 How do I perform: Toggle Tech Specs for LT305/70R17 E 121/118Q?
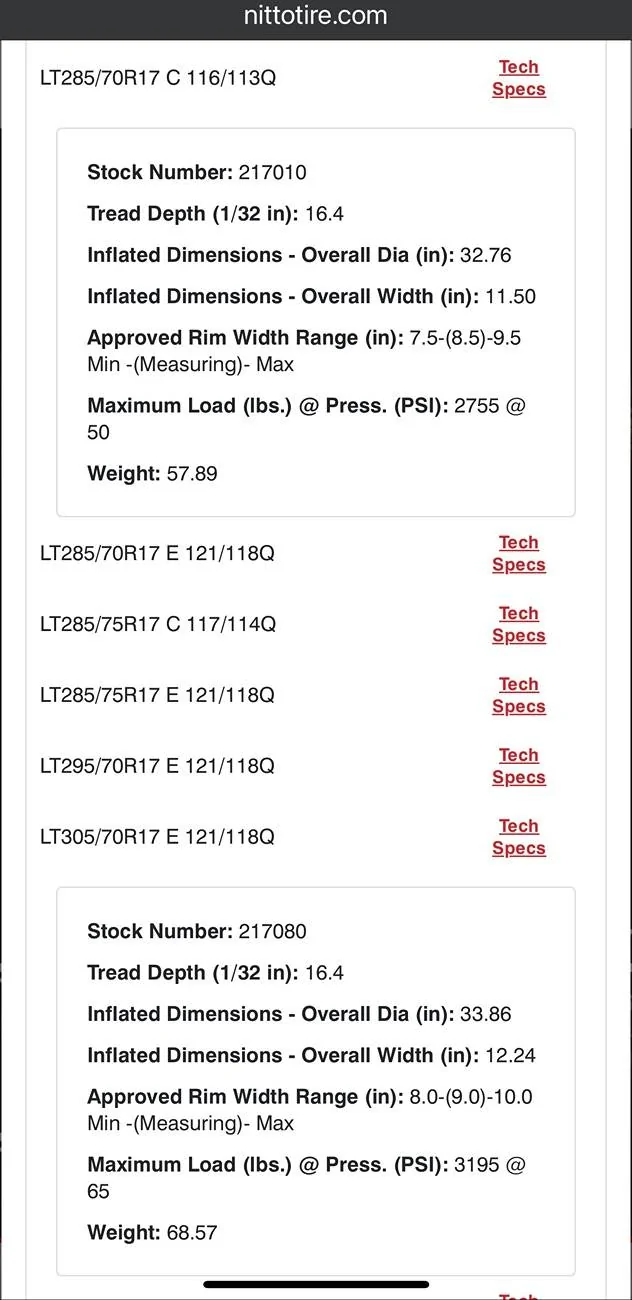click(519, 837)
